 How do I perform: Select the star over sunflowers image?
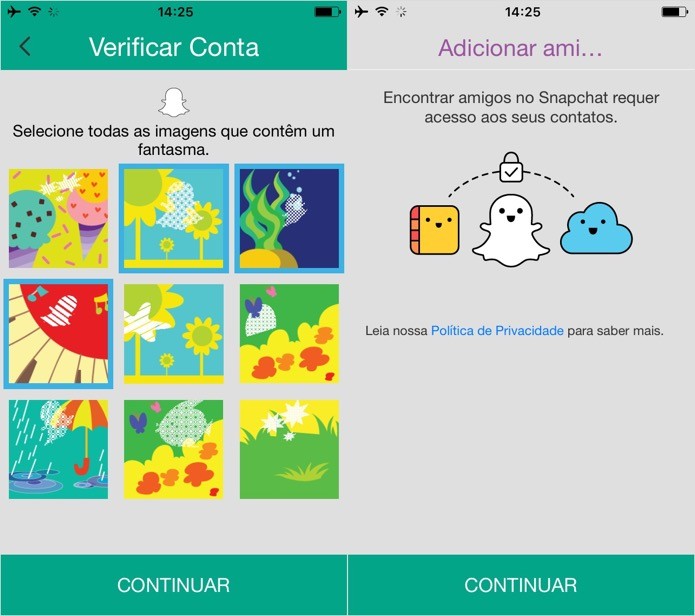point(173,333)
